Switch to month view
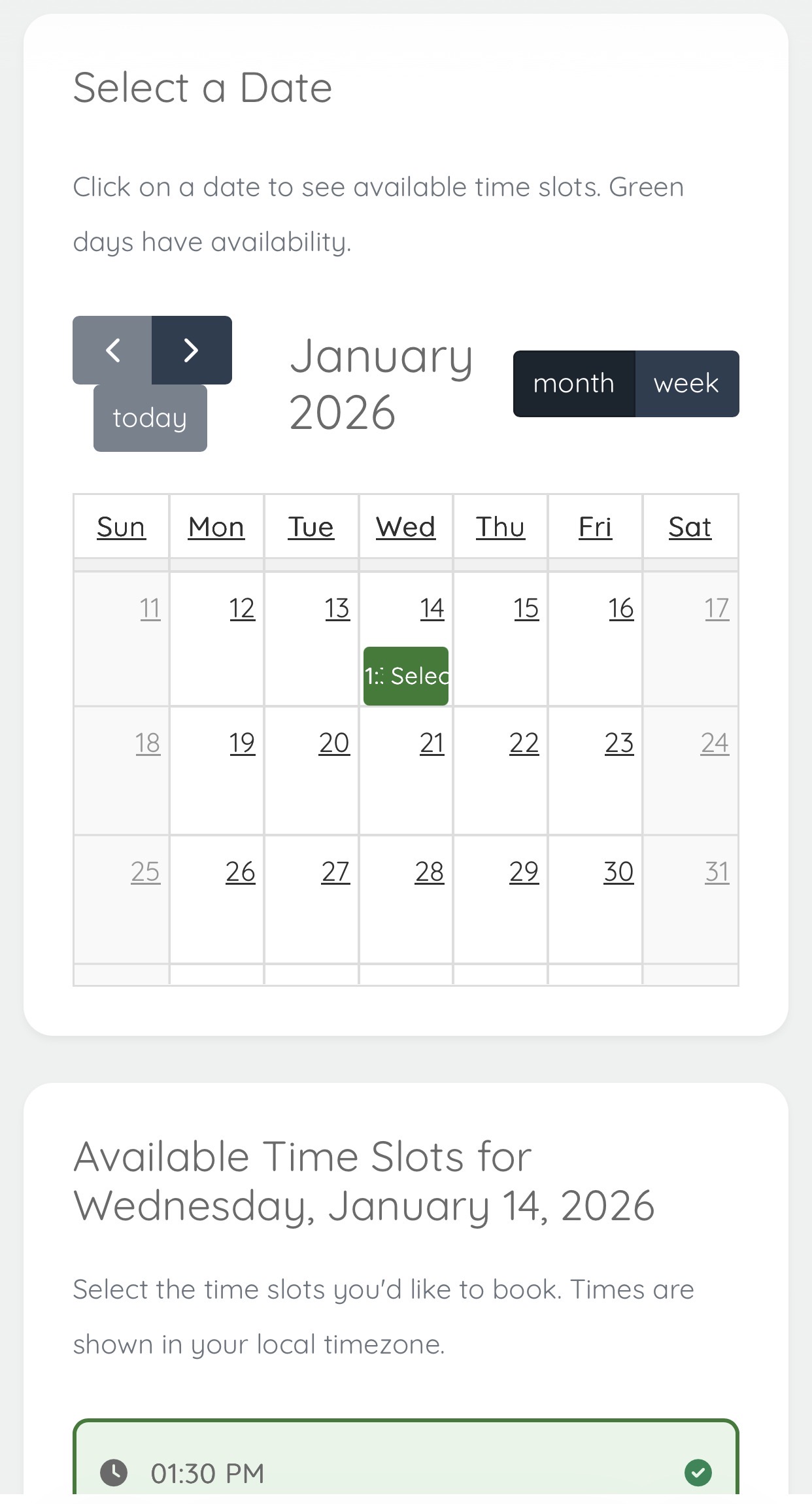Image resolution: width=812 pixels, height=1504 pixels. (x=573, y=384)
